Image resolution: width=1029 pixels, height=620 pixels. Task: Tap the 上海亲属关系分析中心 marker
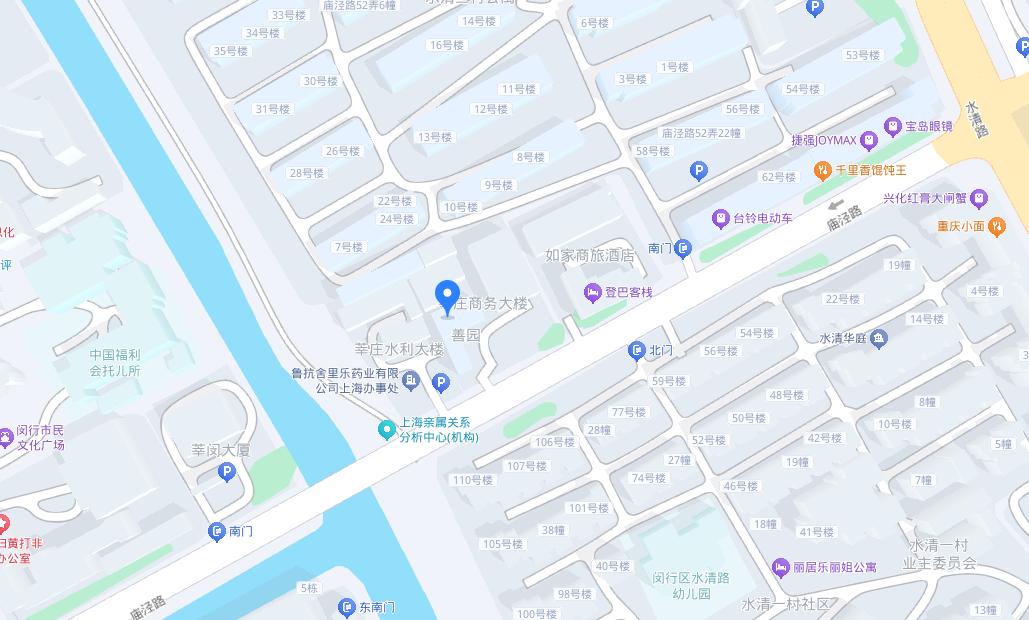pos(386,430)
